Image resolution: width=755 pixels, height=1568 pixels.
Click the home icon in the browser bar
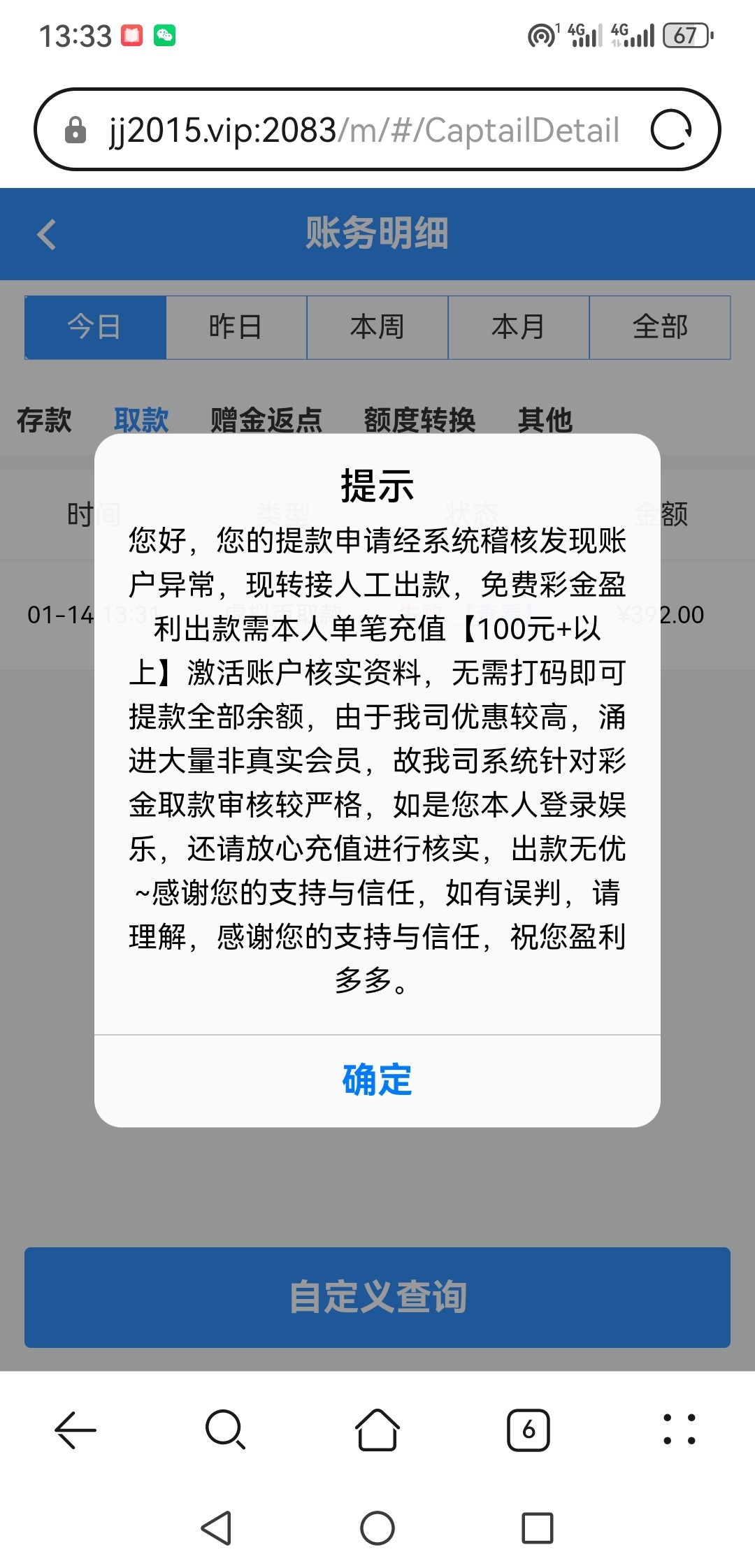tap(377, 1430)
